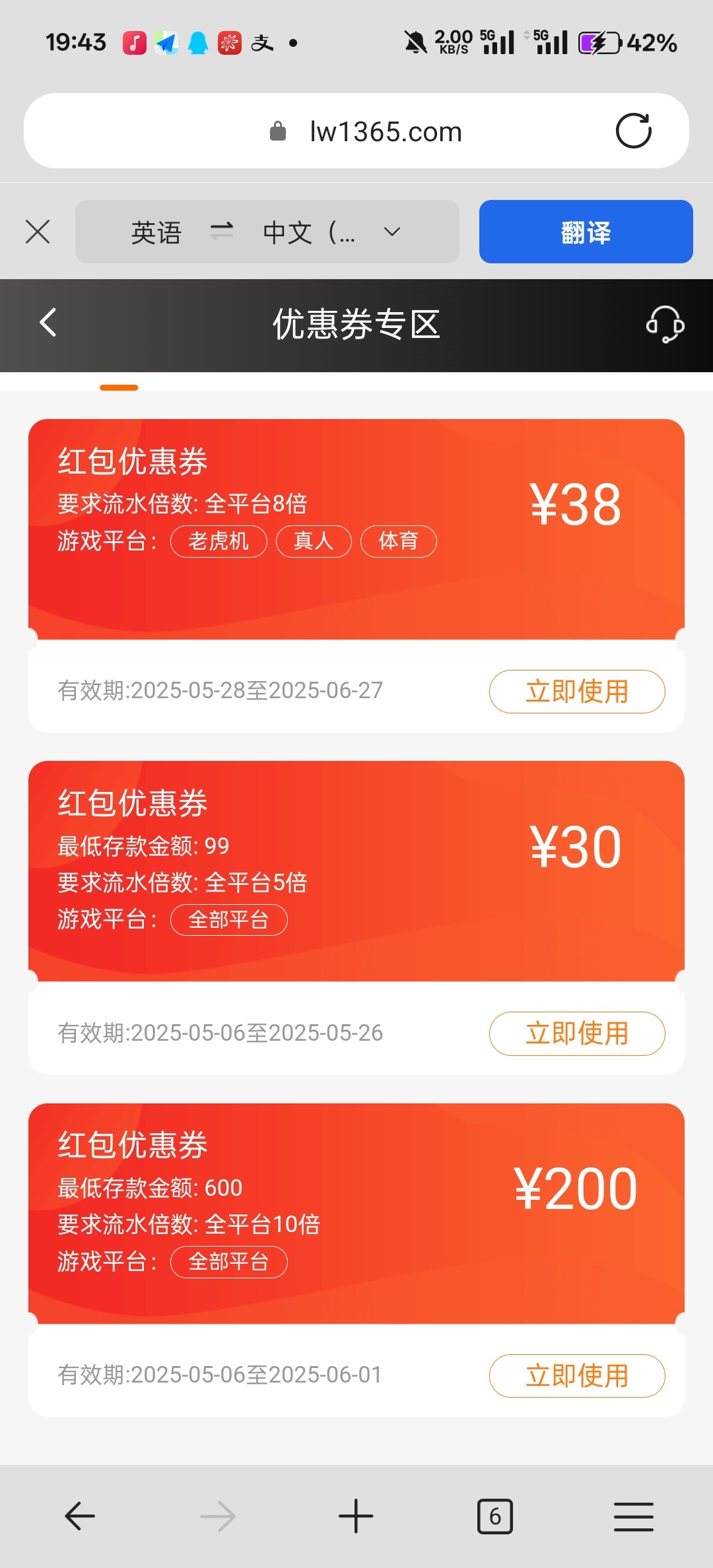Tap the lw1365.com address bar

tap(356, 131)
